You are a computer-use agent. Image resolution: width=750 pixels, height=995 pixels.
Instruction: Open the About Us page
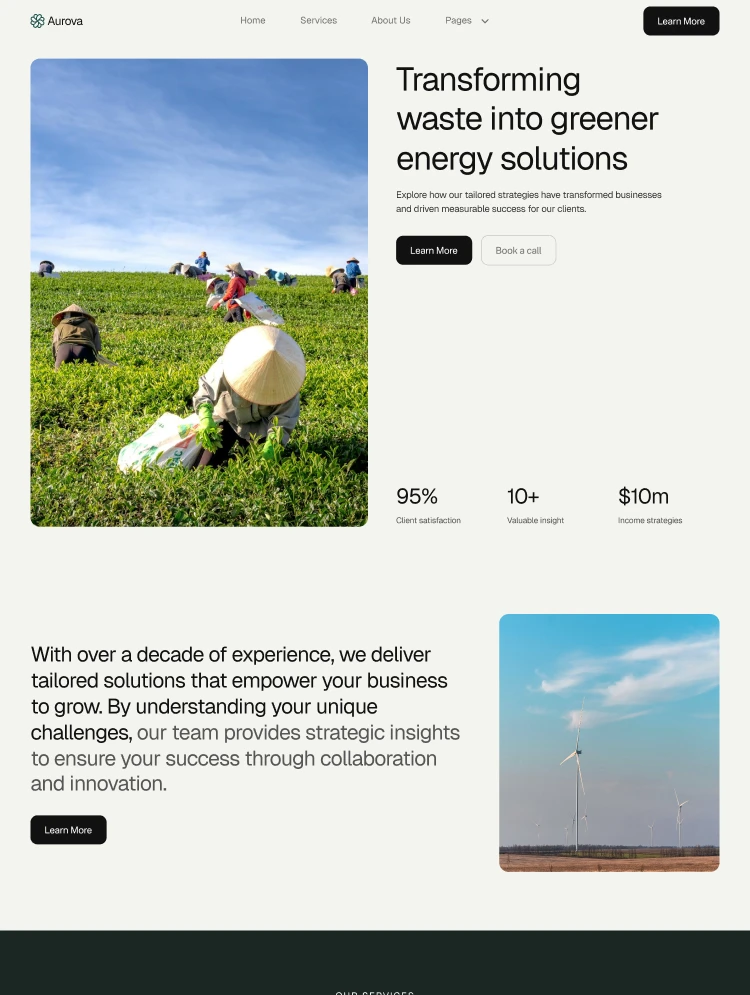tap(390, 20)
